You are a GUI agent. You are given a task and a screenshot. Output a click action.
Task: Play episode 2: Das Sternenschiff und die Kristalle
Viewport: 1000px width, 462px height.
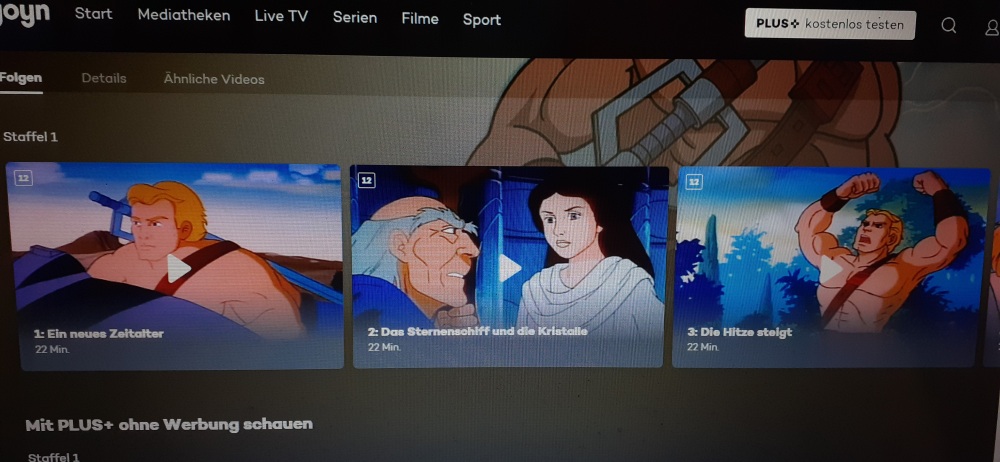click(x=509, y=267)
